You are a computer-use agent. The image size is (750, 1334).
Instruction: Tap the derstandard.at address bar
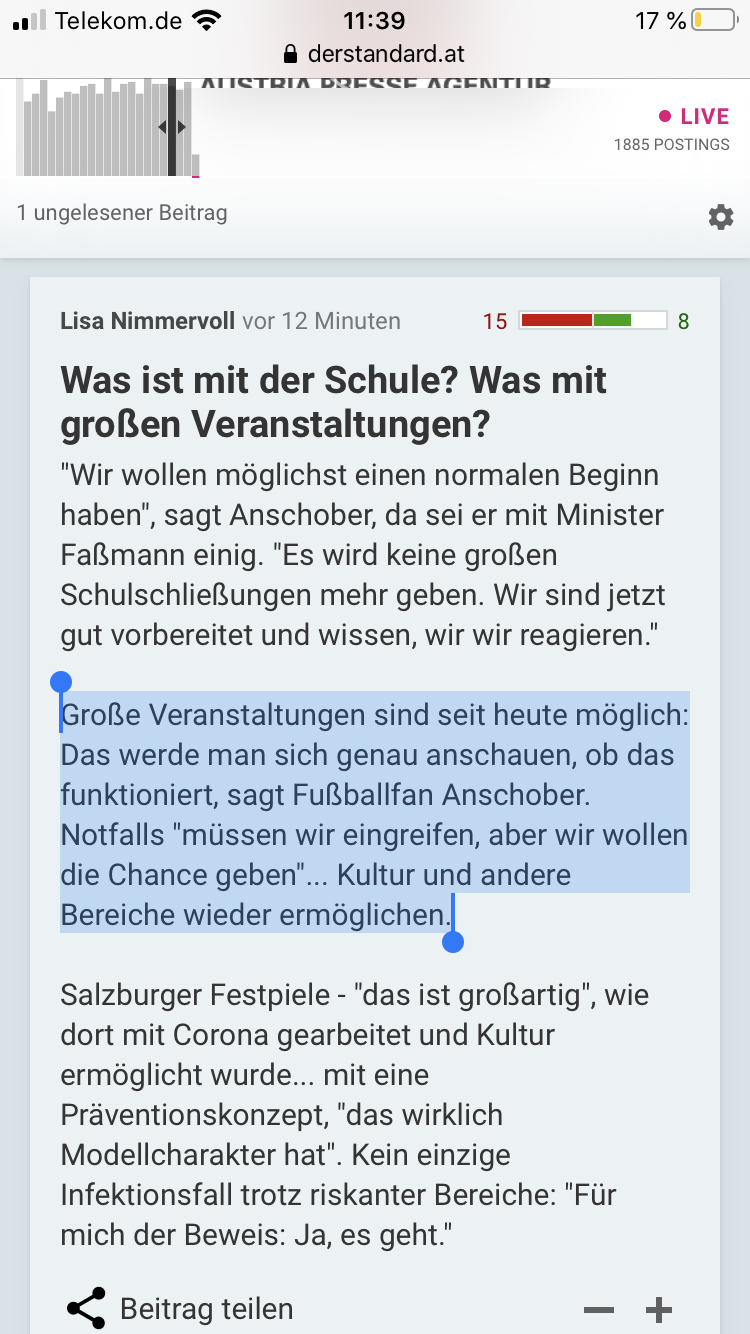point(375,54)
